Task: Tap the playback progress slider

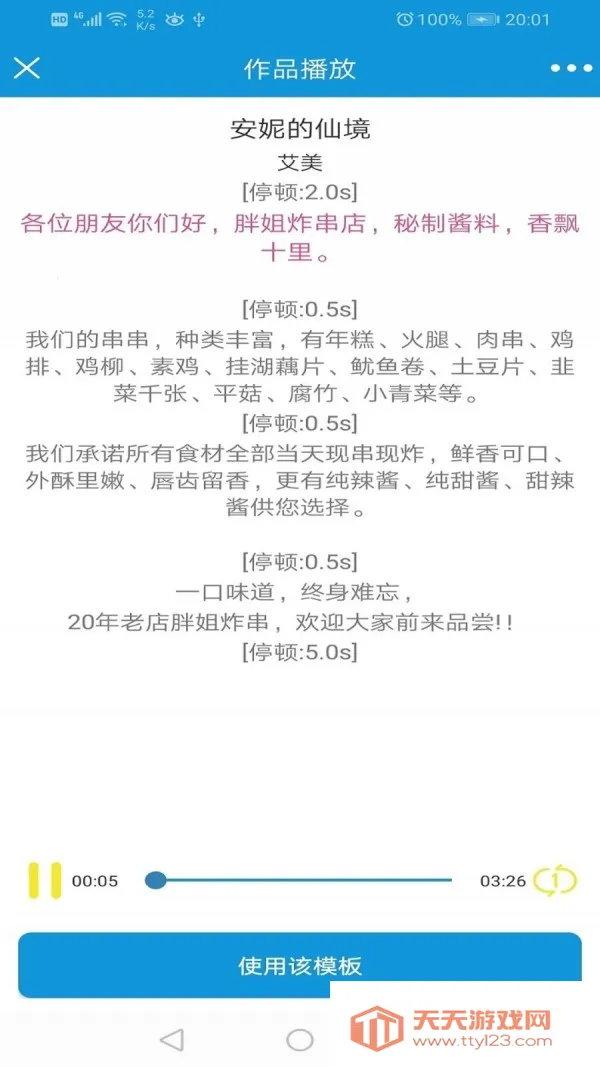Action: tap(300, 880)
